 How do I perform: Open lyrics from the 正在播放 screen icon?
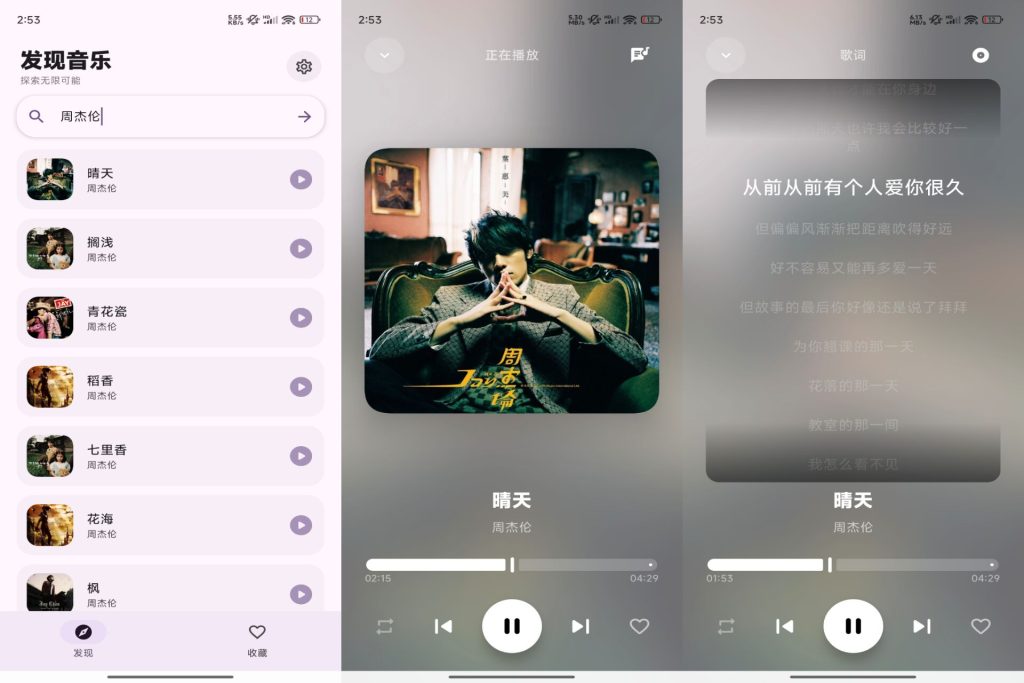[x=639, y=55]
